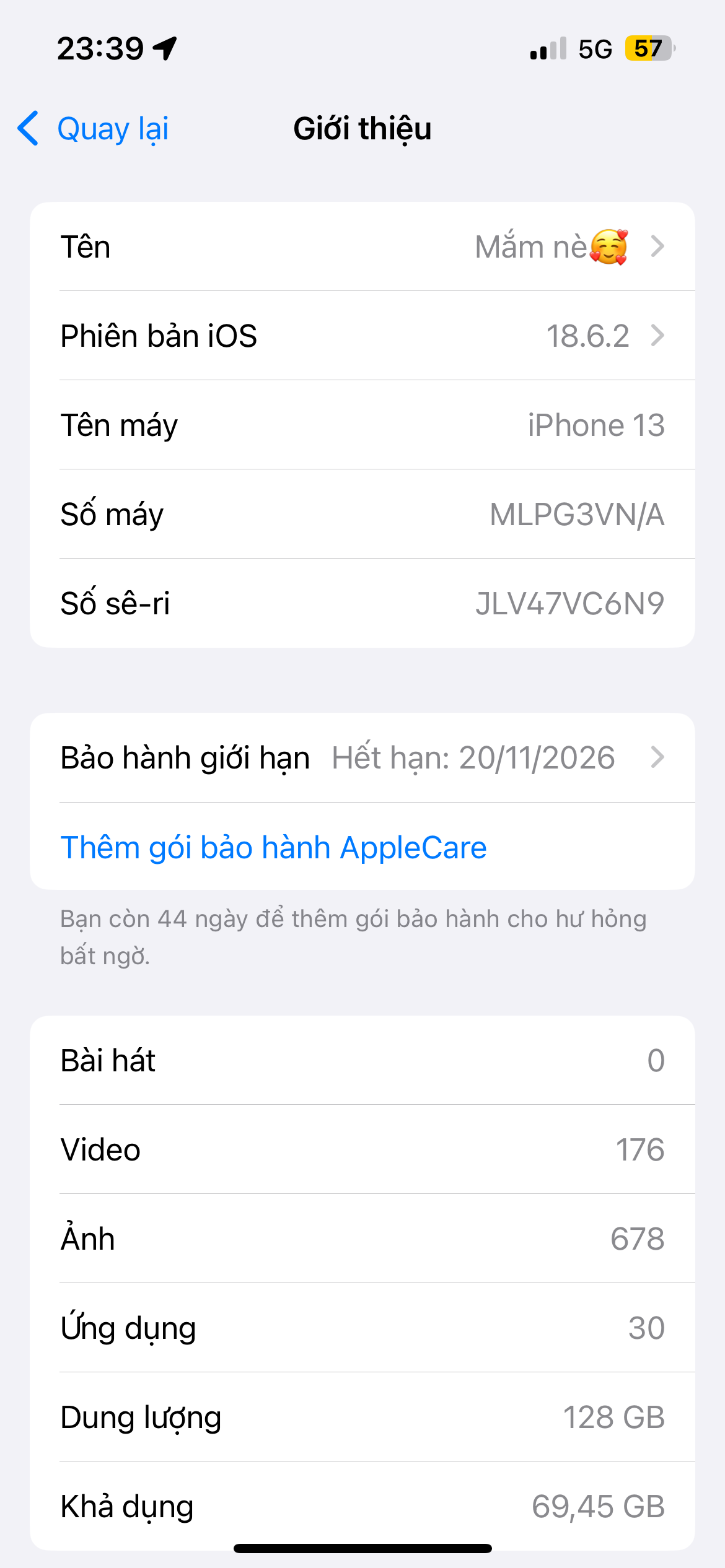Go back with Quay lại
725x1568 pixels.
tap(94, 129)
